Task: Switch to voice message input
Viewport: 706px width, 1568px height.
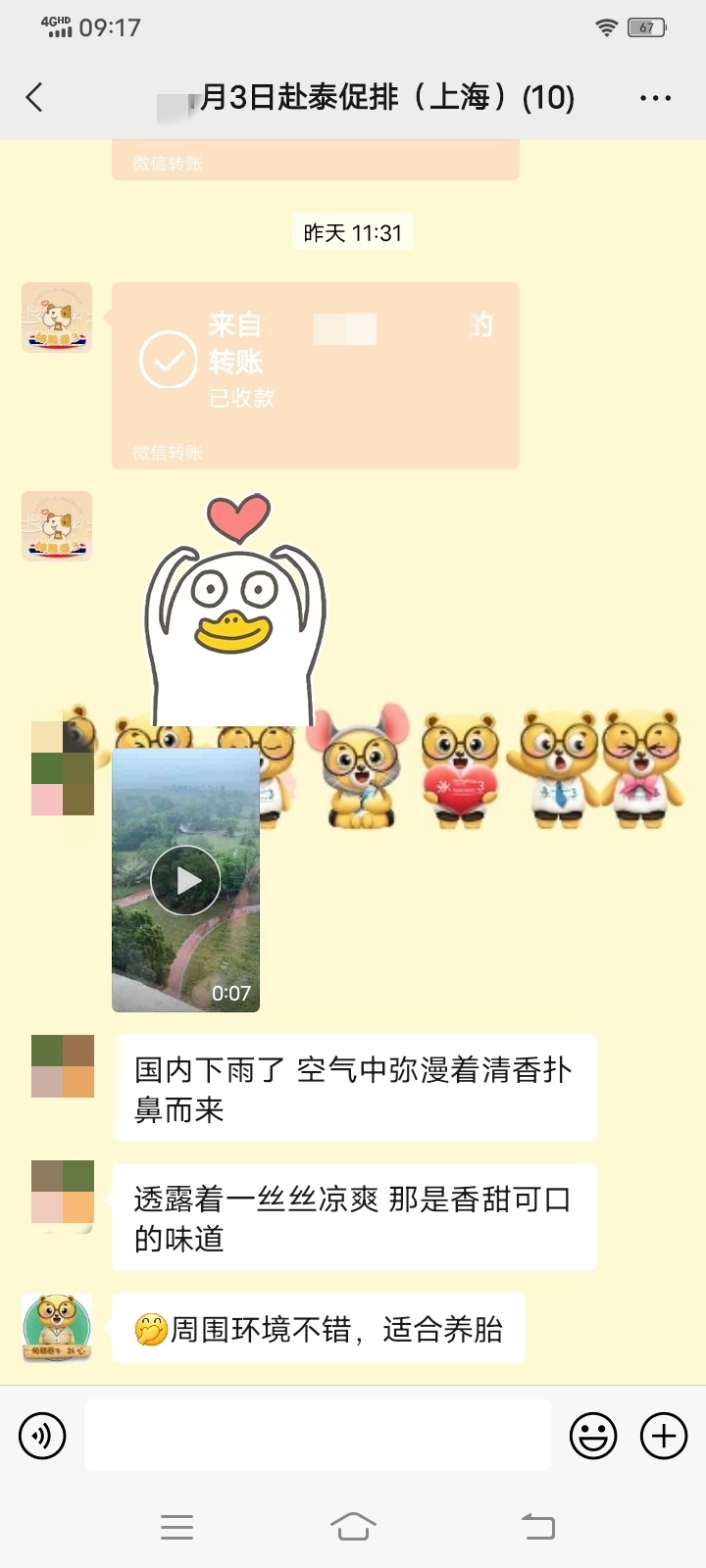Action: (x=42, y=1436)
